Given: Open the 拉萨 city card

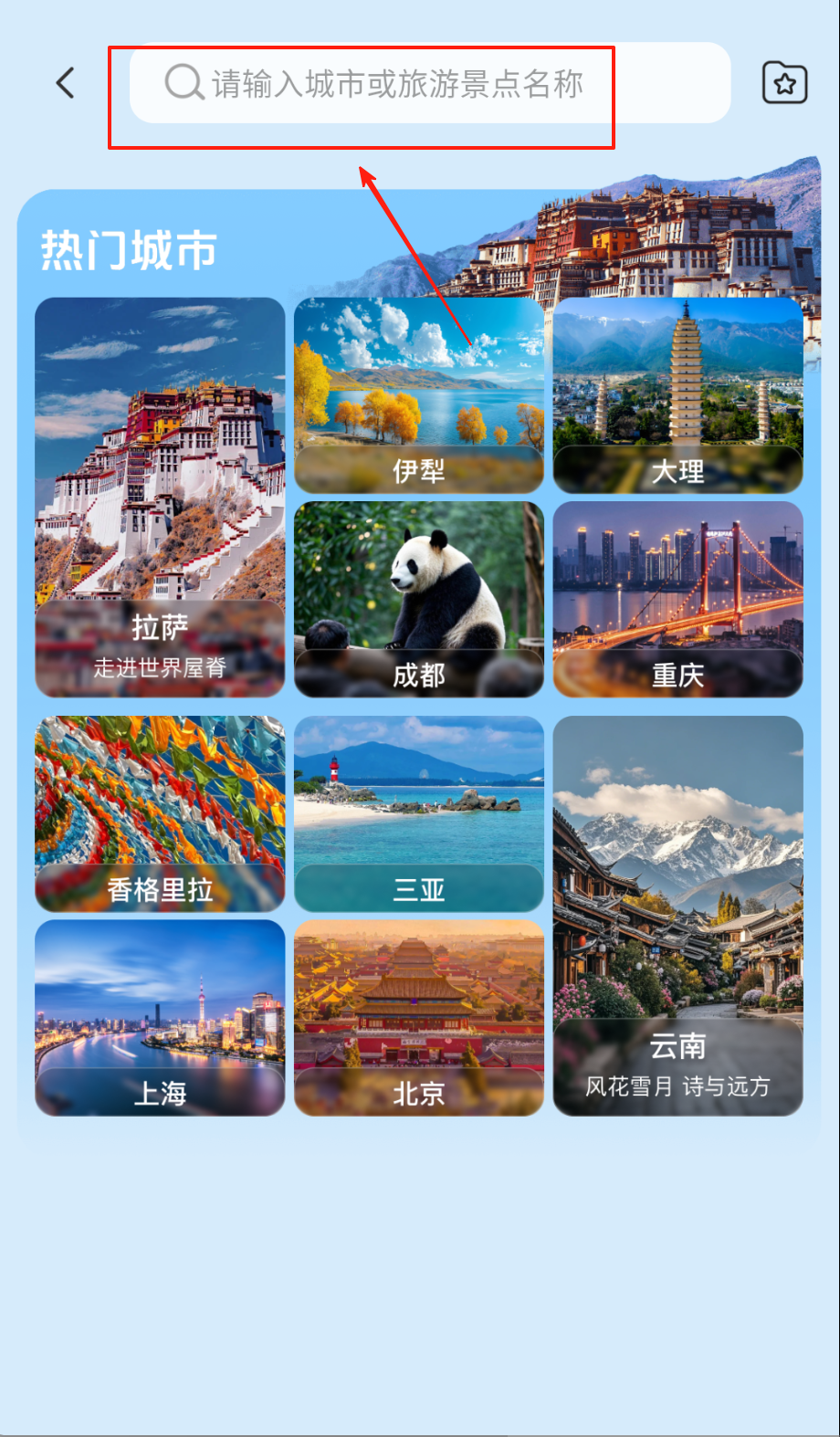Looking at the screenshot, I should coord(160,497).
